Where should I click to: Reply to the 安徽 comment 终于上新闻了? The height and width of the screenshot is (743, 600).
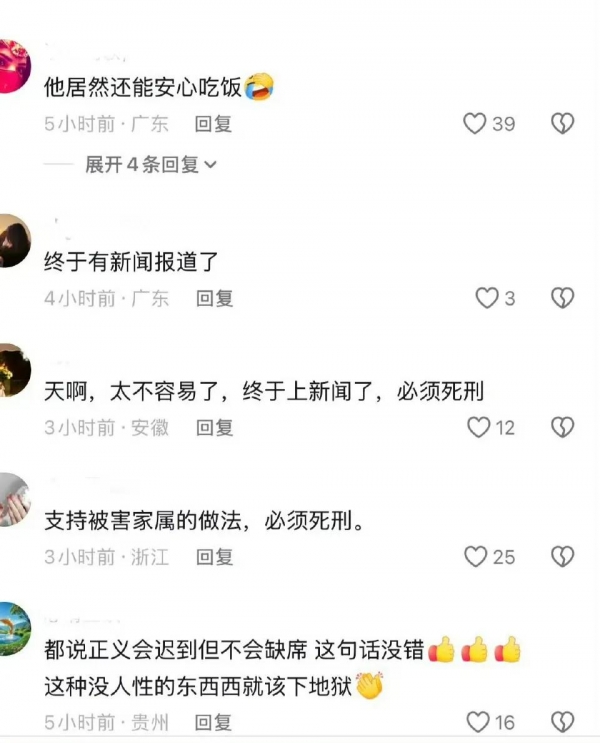coord(214,427)
